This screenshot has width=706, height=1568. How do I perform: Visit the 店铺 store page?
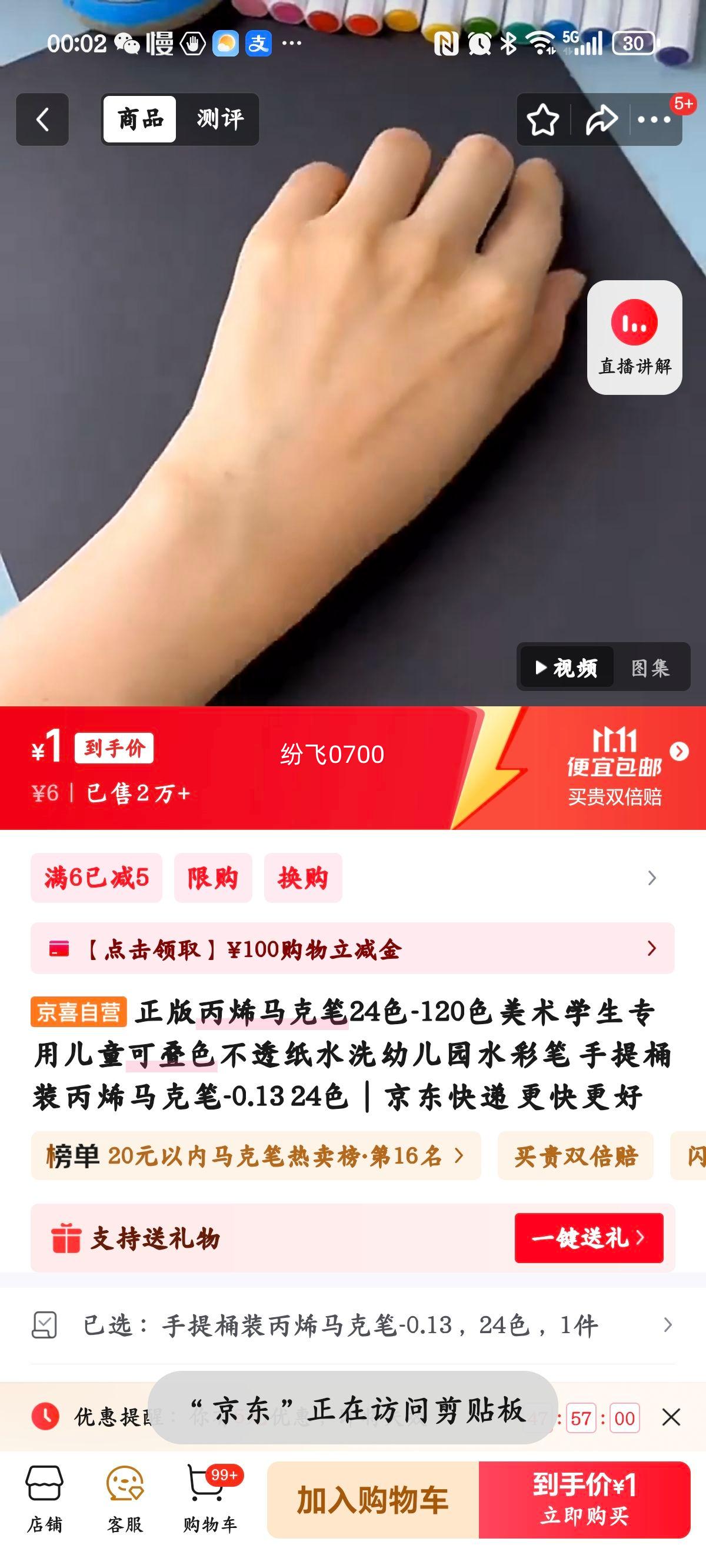44,1499
